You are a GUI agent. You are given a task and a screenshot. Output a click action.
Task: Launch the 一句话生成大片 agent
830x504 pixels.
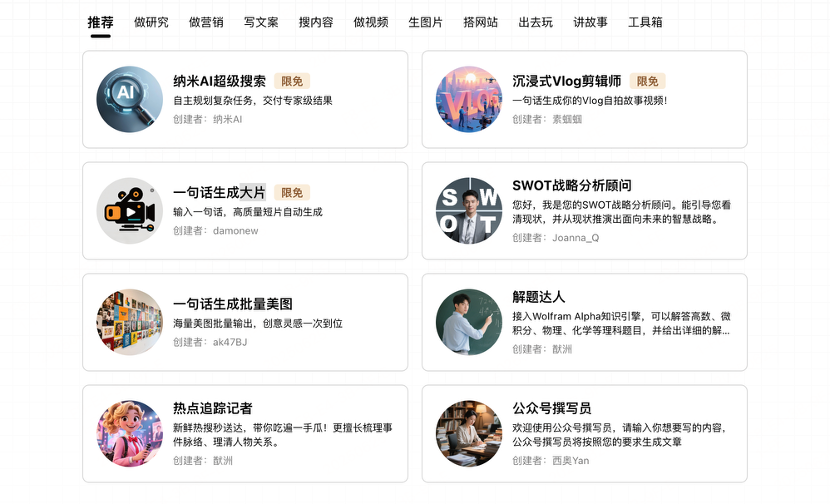(245, 211)
